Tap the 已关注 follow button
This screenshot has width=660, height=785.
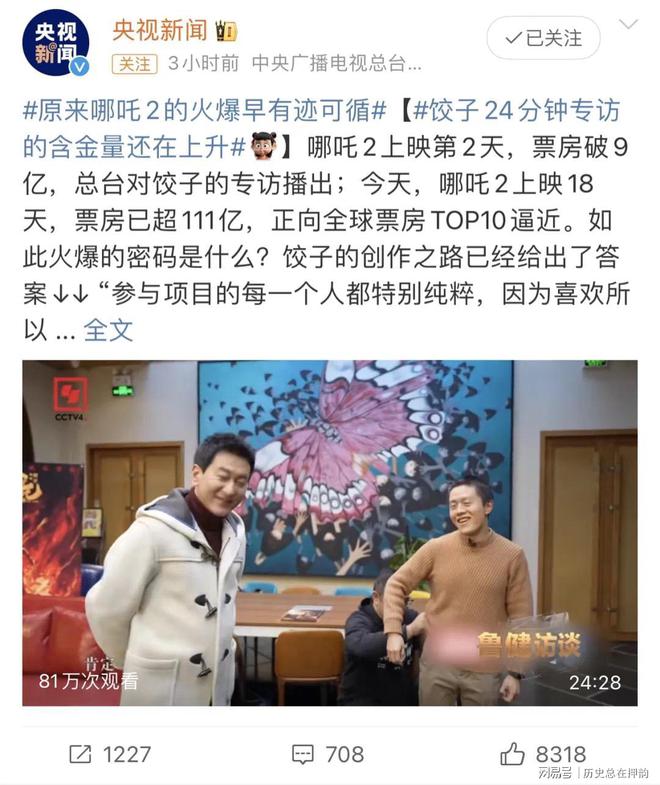[x=543, y=38]
